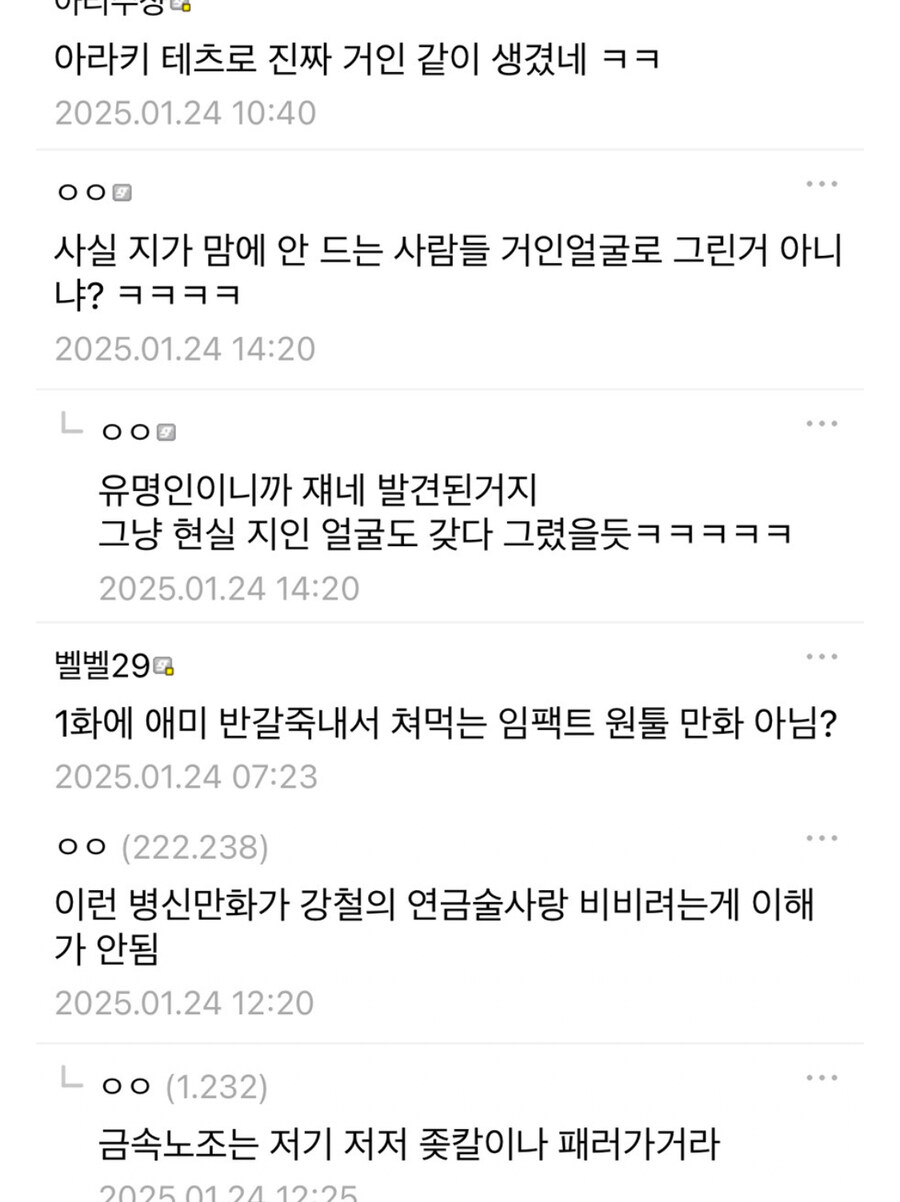Open the options menu on the 1.232 reply
900x1202 pixels.
[x=821, y=1078]
